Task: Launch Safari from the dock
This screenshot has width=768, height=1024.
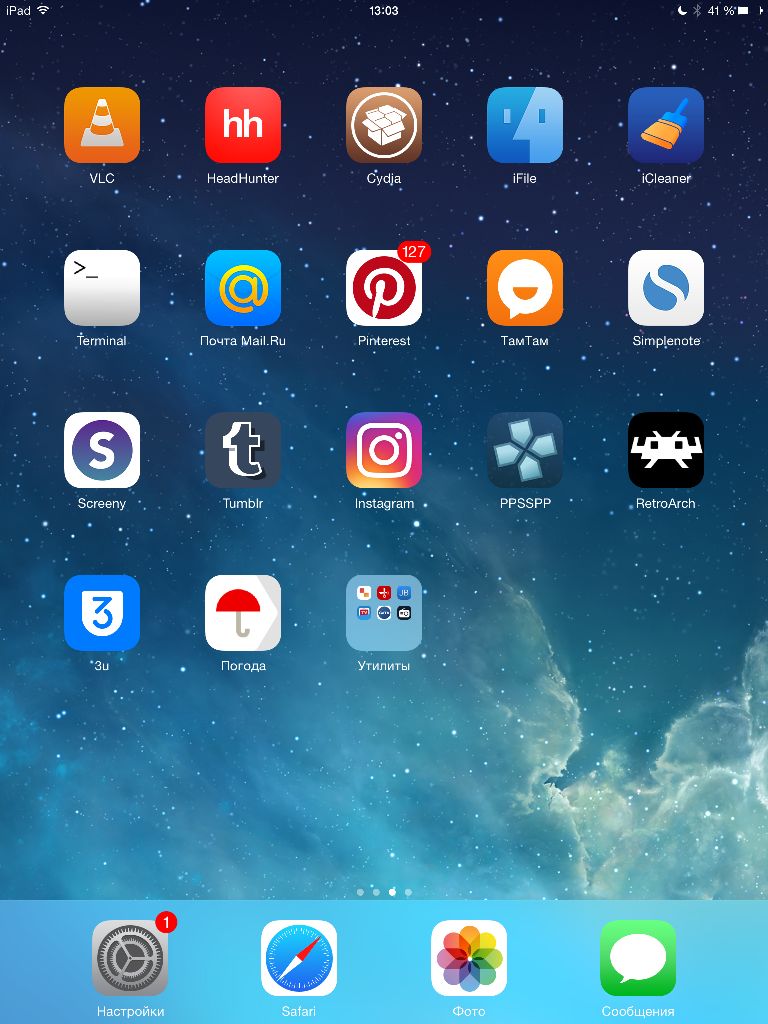Action: (299, 958)
